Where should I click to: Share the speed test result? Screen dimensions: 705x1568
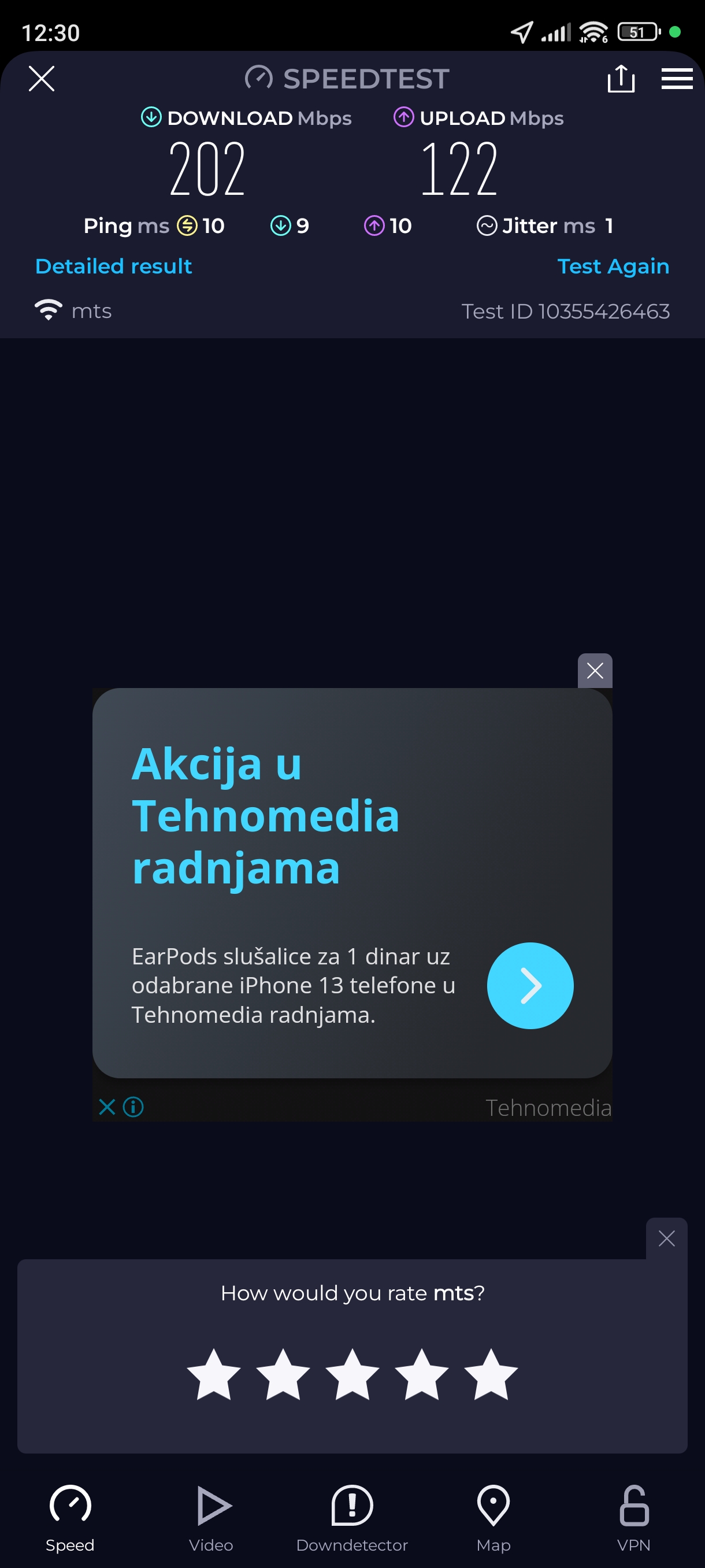[x=621, y=79]
